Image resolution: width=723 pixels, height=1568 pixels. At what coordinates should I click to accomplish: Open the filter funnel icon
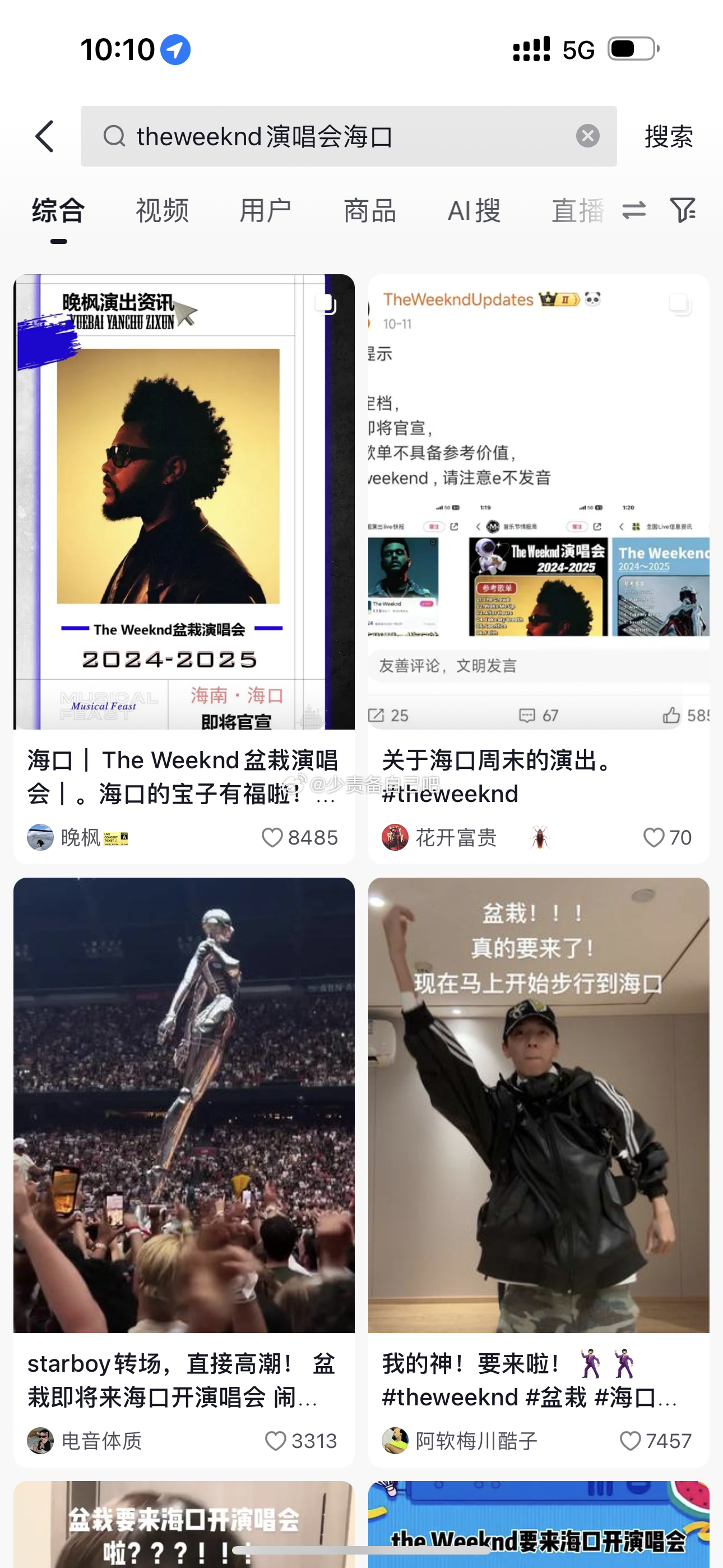click(x=683, y=211)
